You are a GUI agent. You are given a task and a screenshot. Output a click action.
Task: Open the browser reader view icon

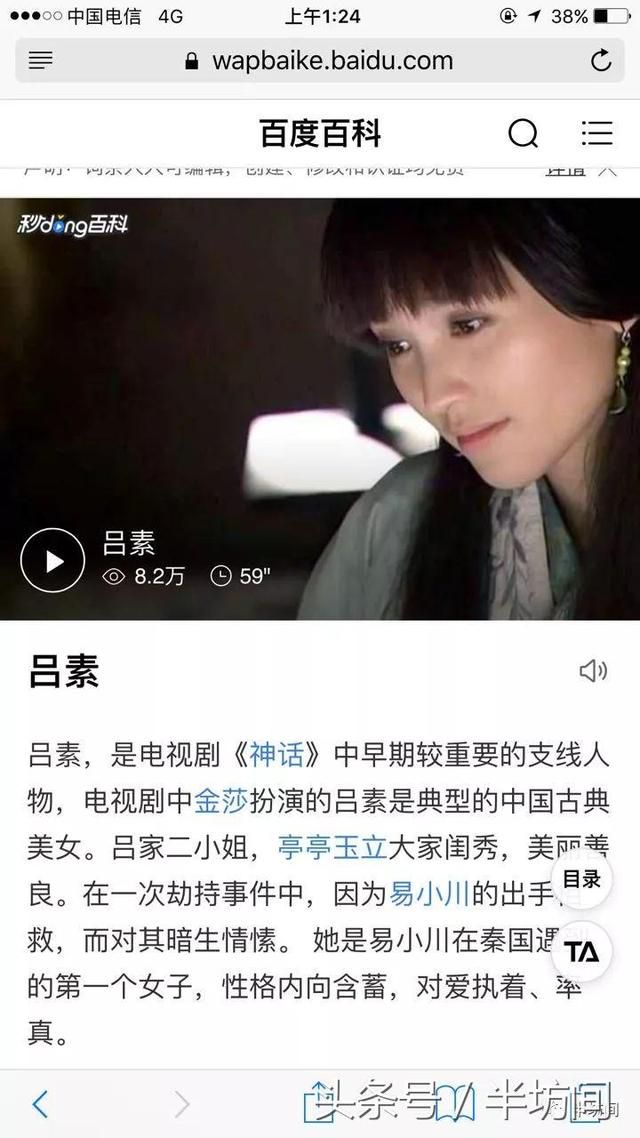coord(41,61)
